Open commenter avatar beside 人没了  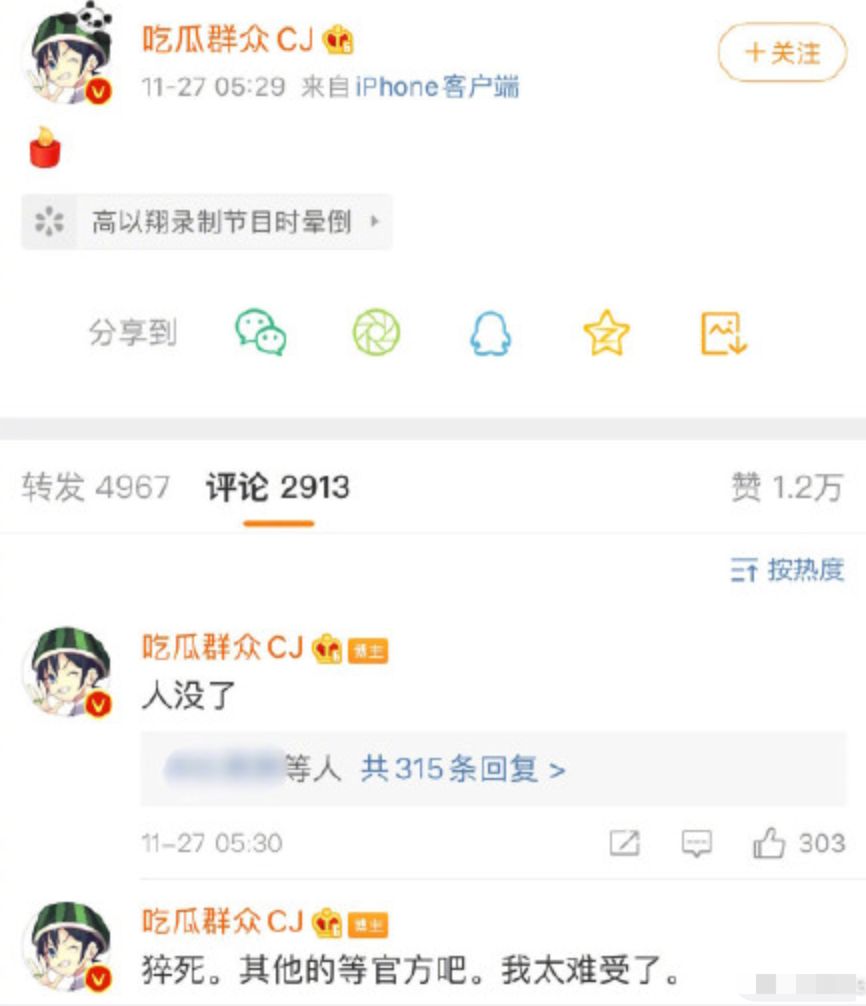tap(68, 673)
